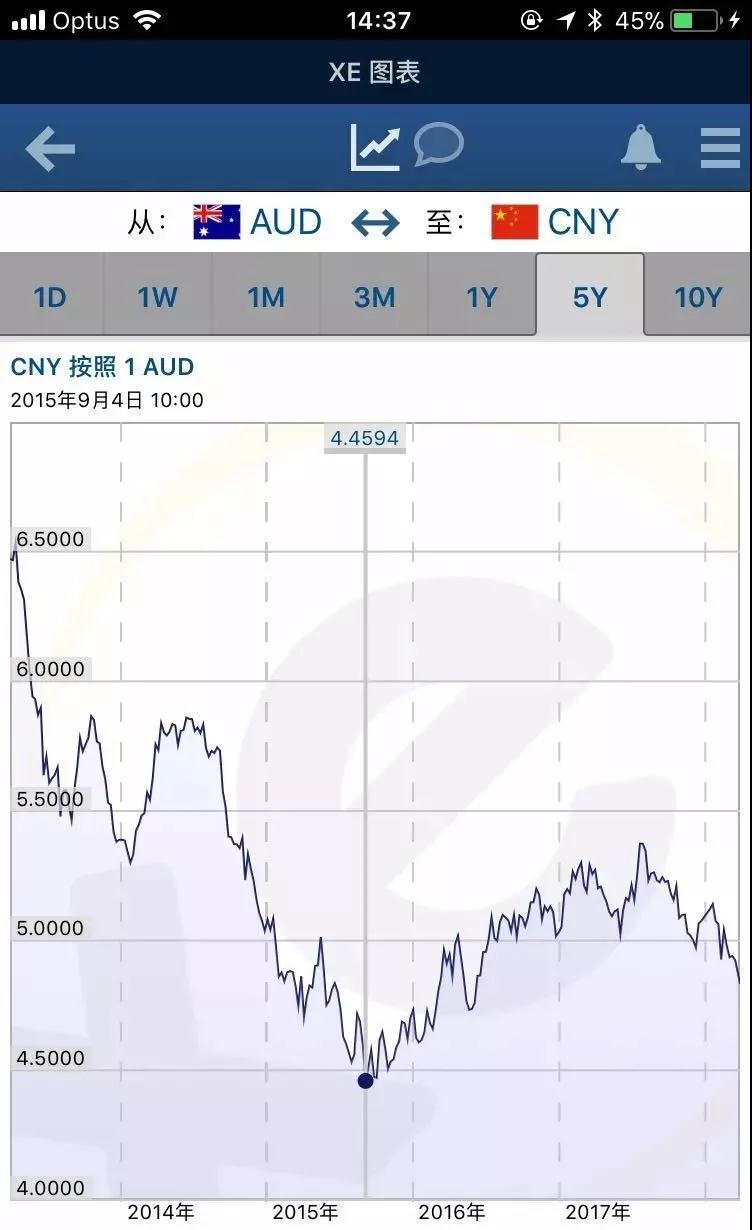The width and height of the screenshot is (752, 1230).
Task: Open the hamburger menu
Action: (720, 149)
